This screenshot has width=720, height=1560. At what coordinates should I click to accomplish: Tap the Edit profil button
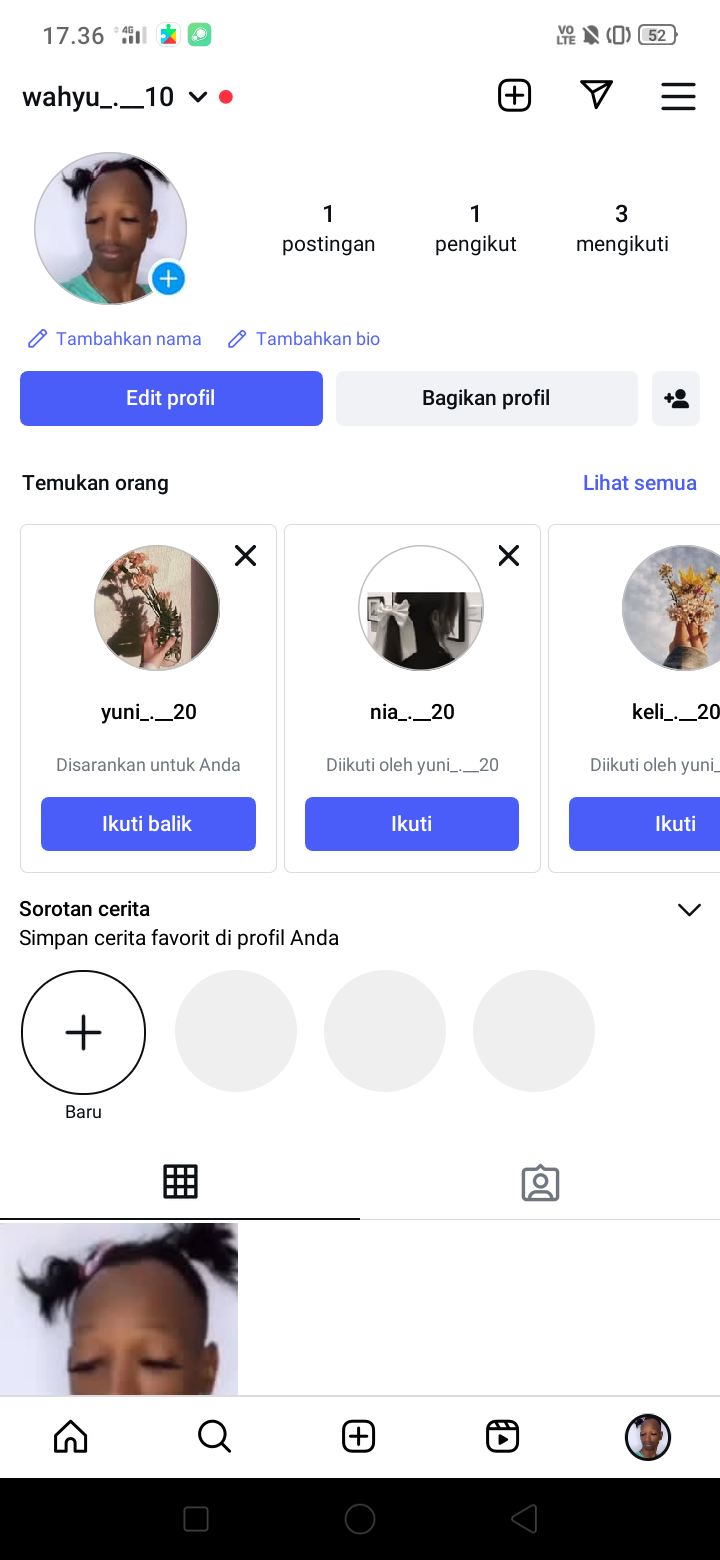click(171, 398)
